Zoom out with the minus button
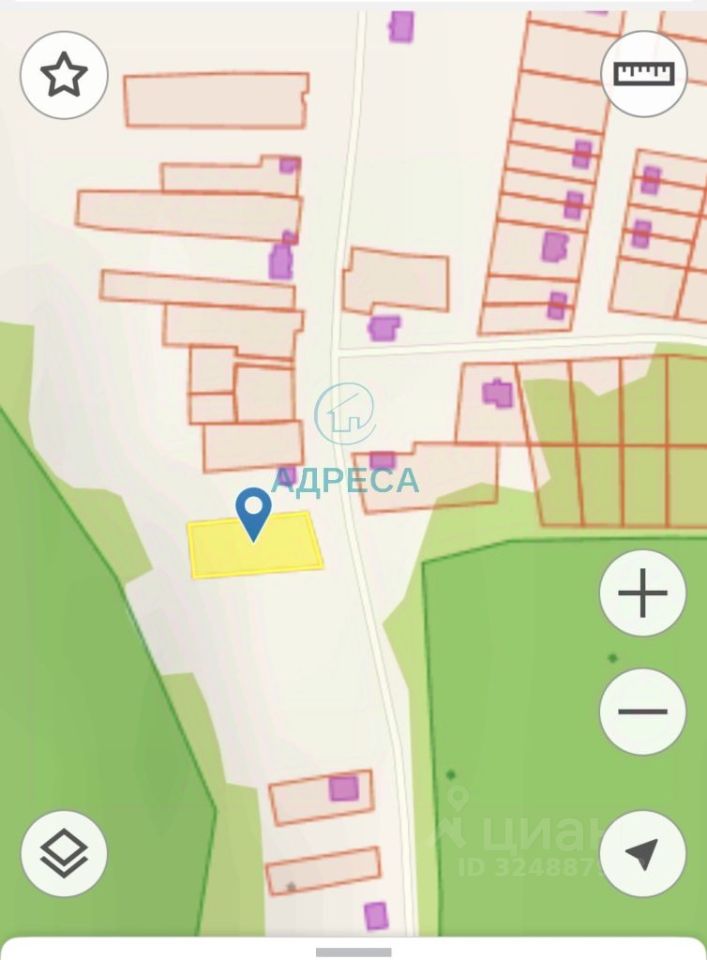 [x=642, y=712]
